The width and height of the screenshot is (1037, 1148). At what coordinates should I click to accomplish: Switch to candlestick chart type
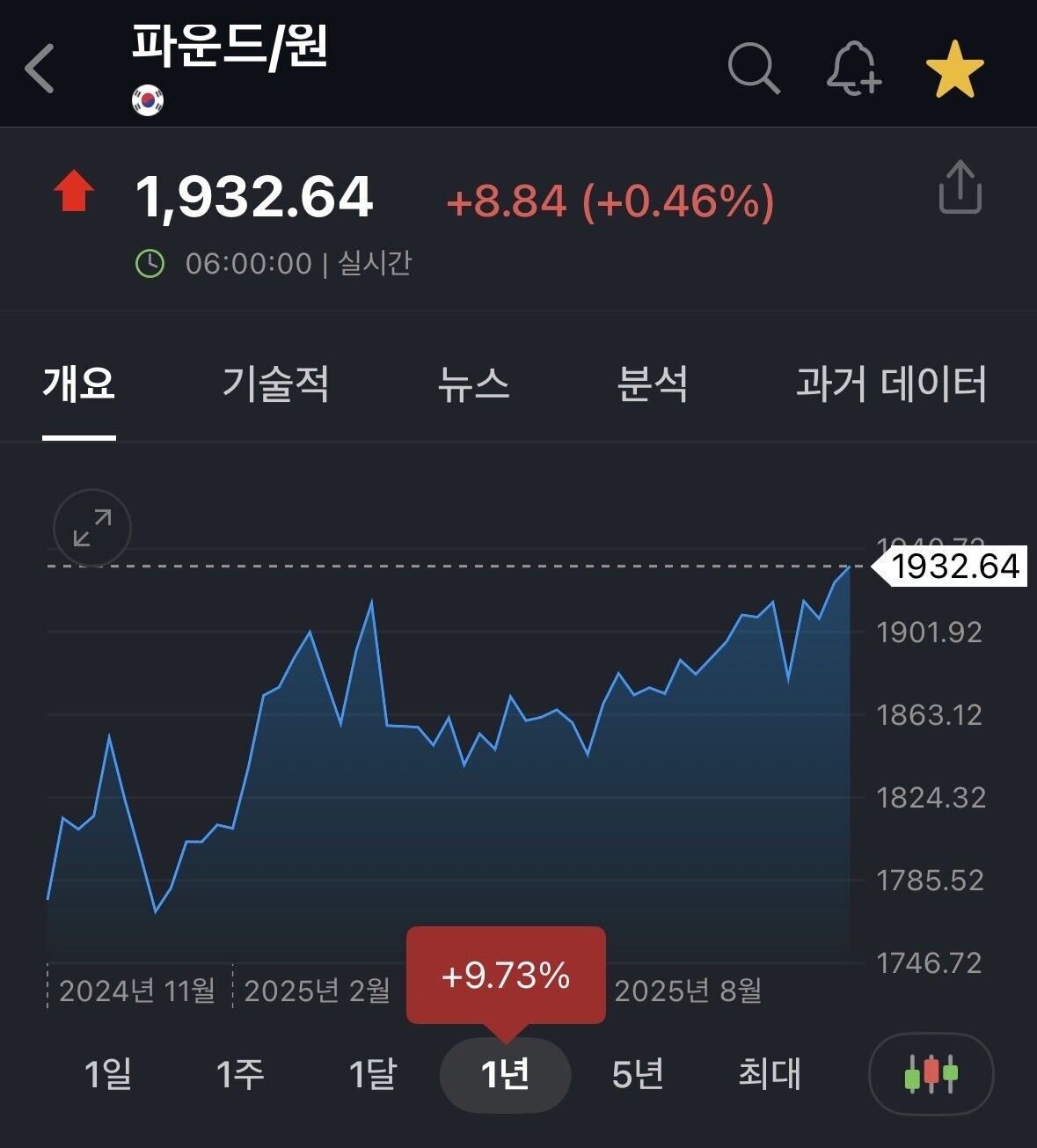[931, 1074]
